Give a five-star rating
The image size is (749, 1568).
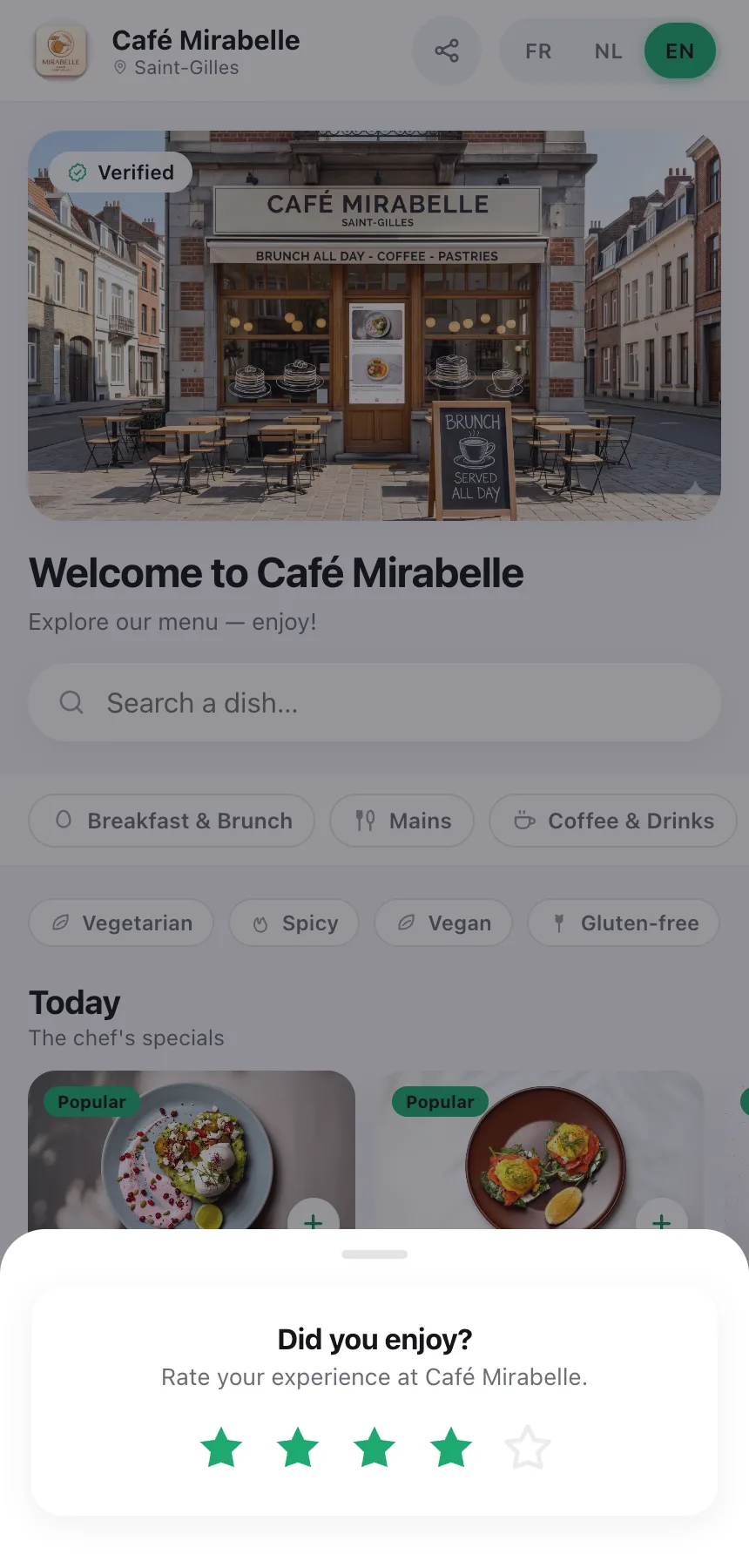pyautogui.click(x=528, y=1447)
